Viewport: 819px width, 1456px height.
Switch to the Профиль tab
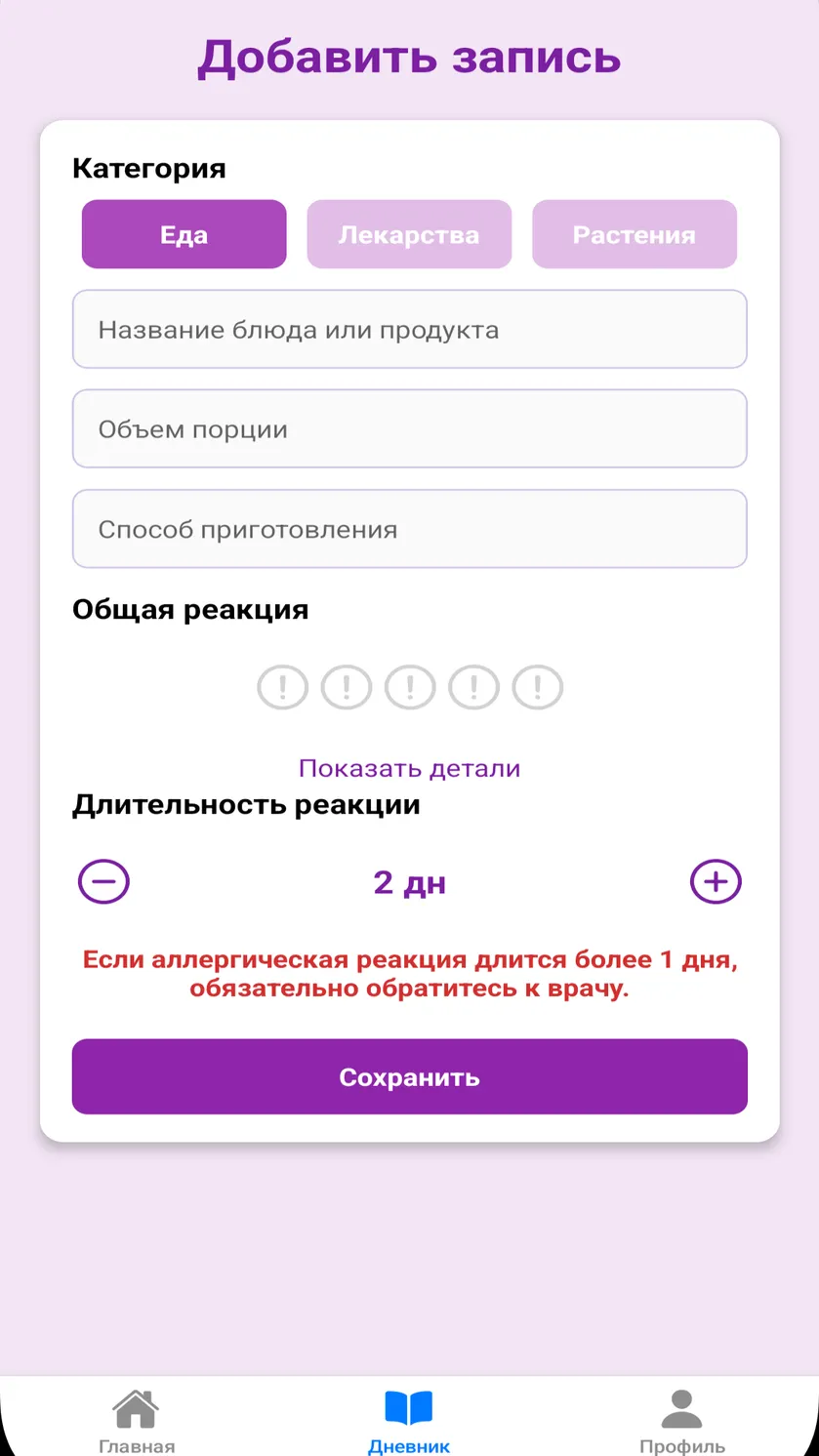point(682,1422)
